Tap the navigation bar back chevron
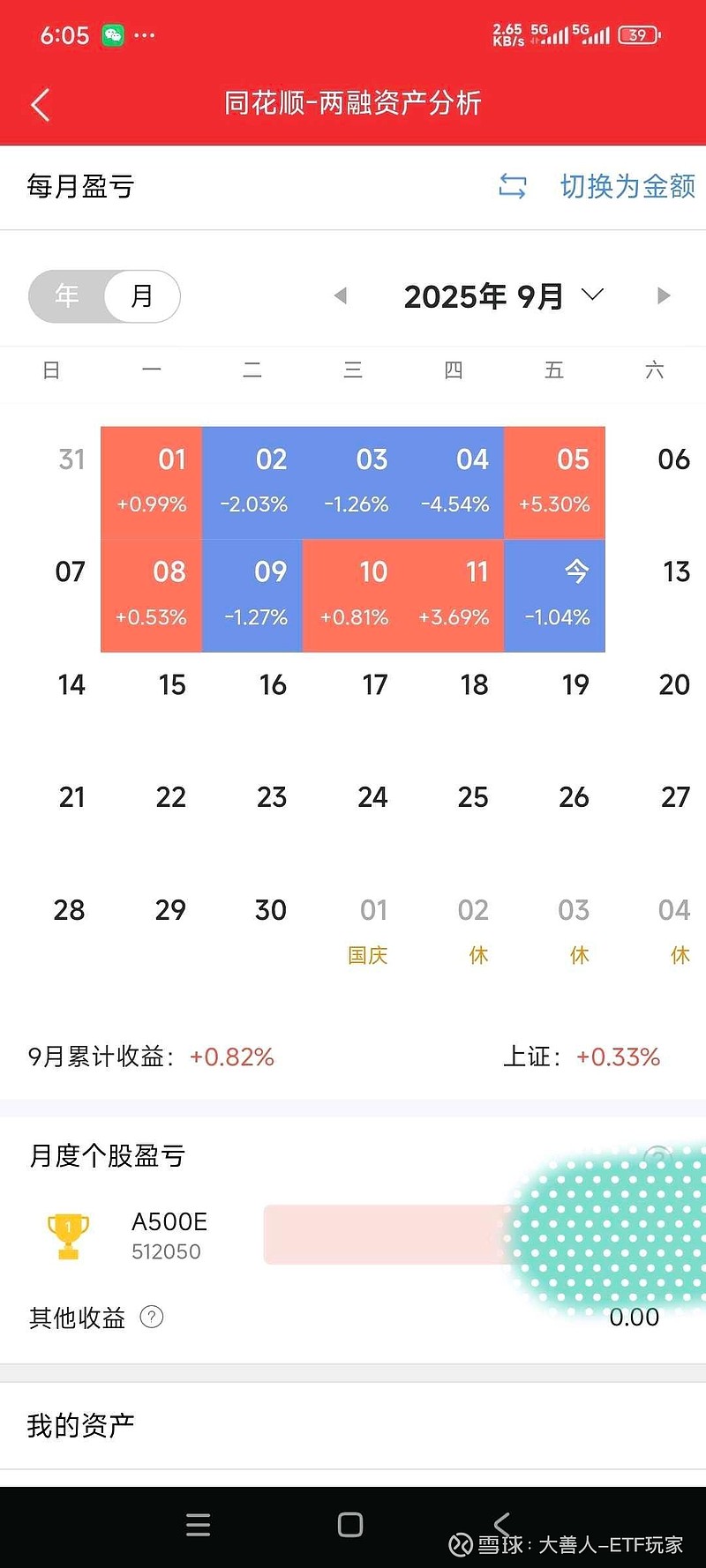Screen dimensions: 706x1568 click(501, 1523)
